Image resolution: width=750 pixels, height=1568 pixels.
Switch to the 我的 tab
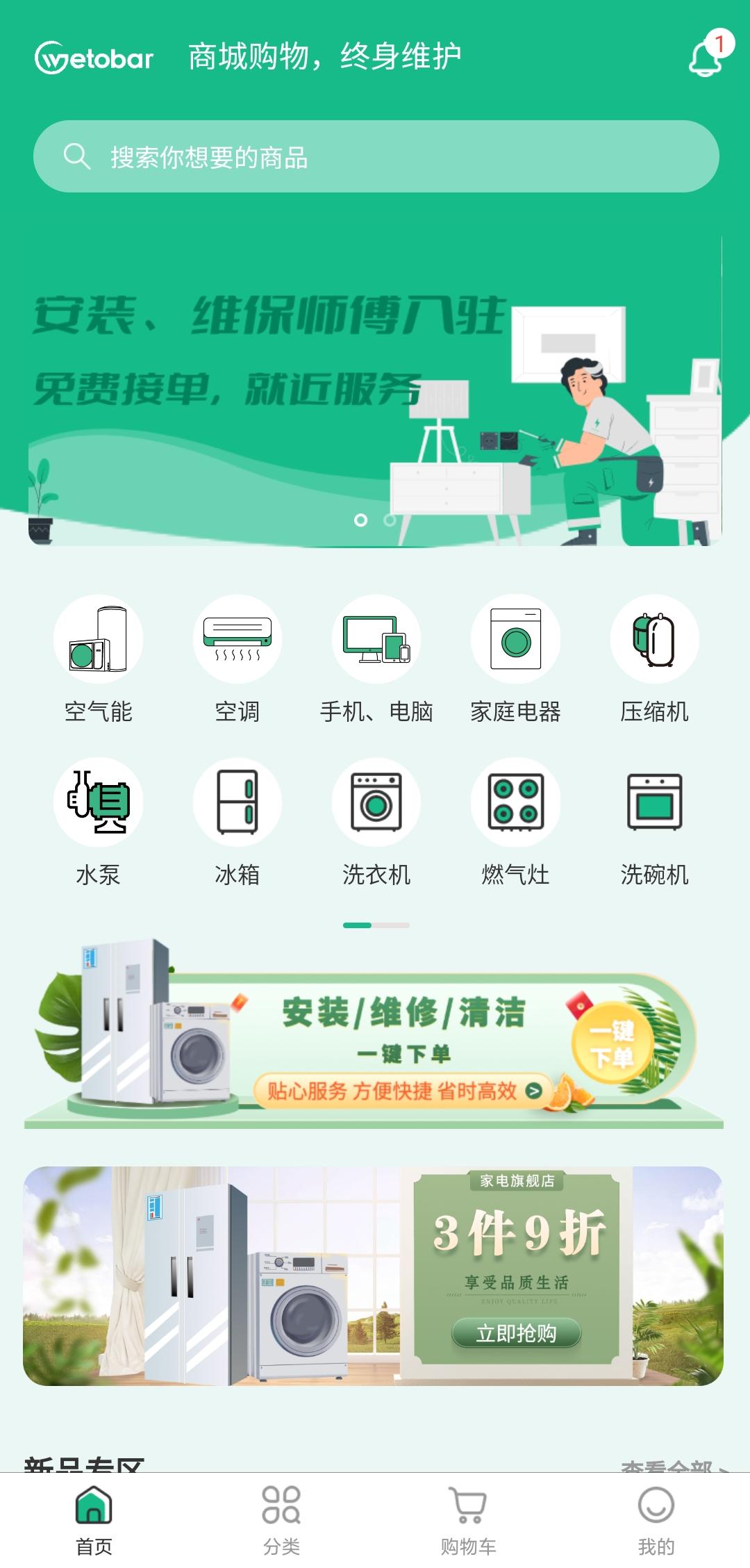(656, 1519)
